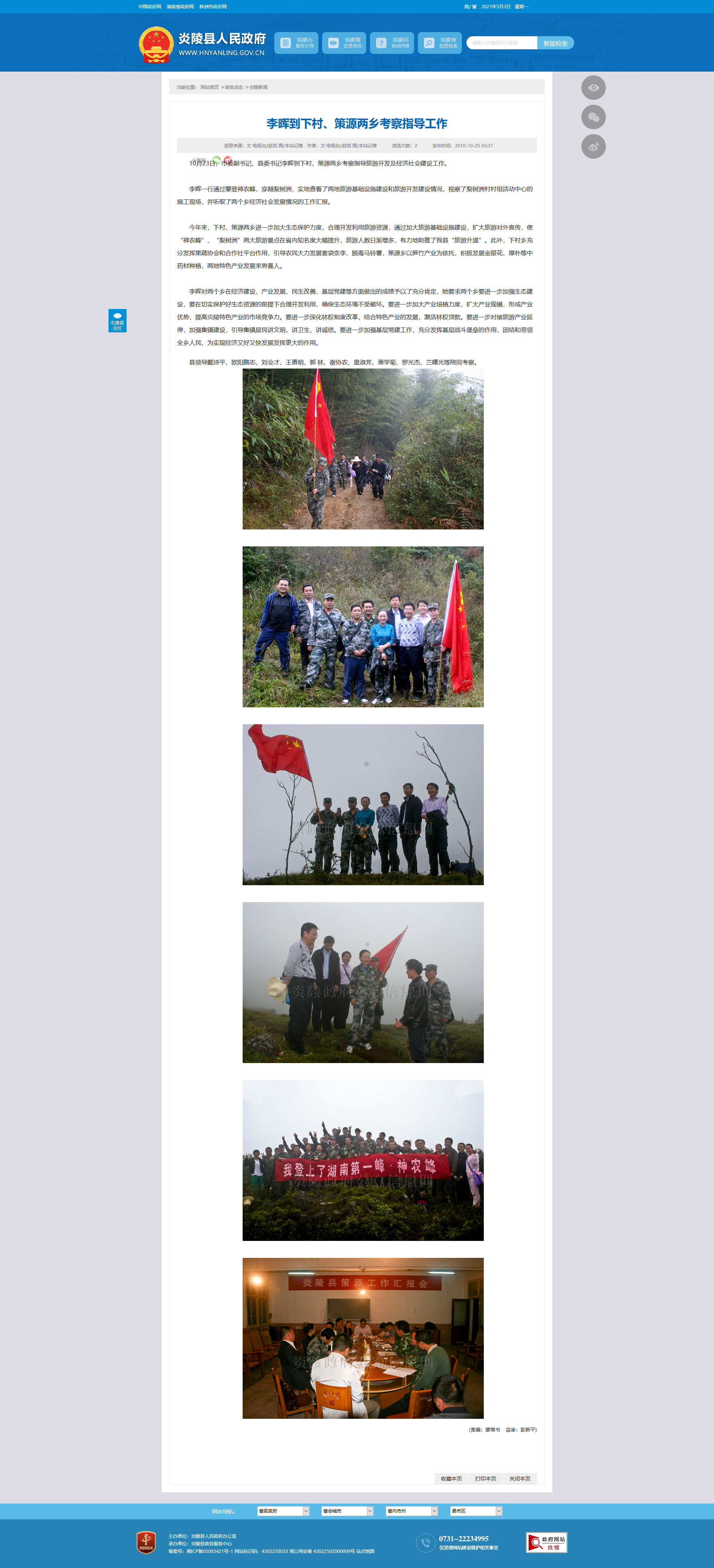Open the 无障碍浏览 accessibility button

[x=118, y=321]
